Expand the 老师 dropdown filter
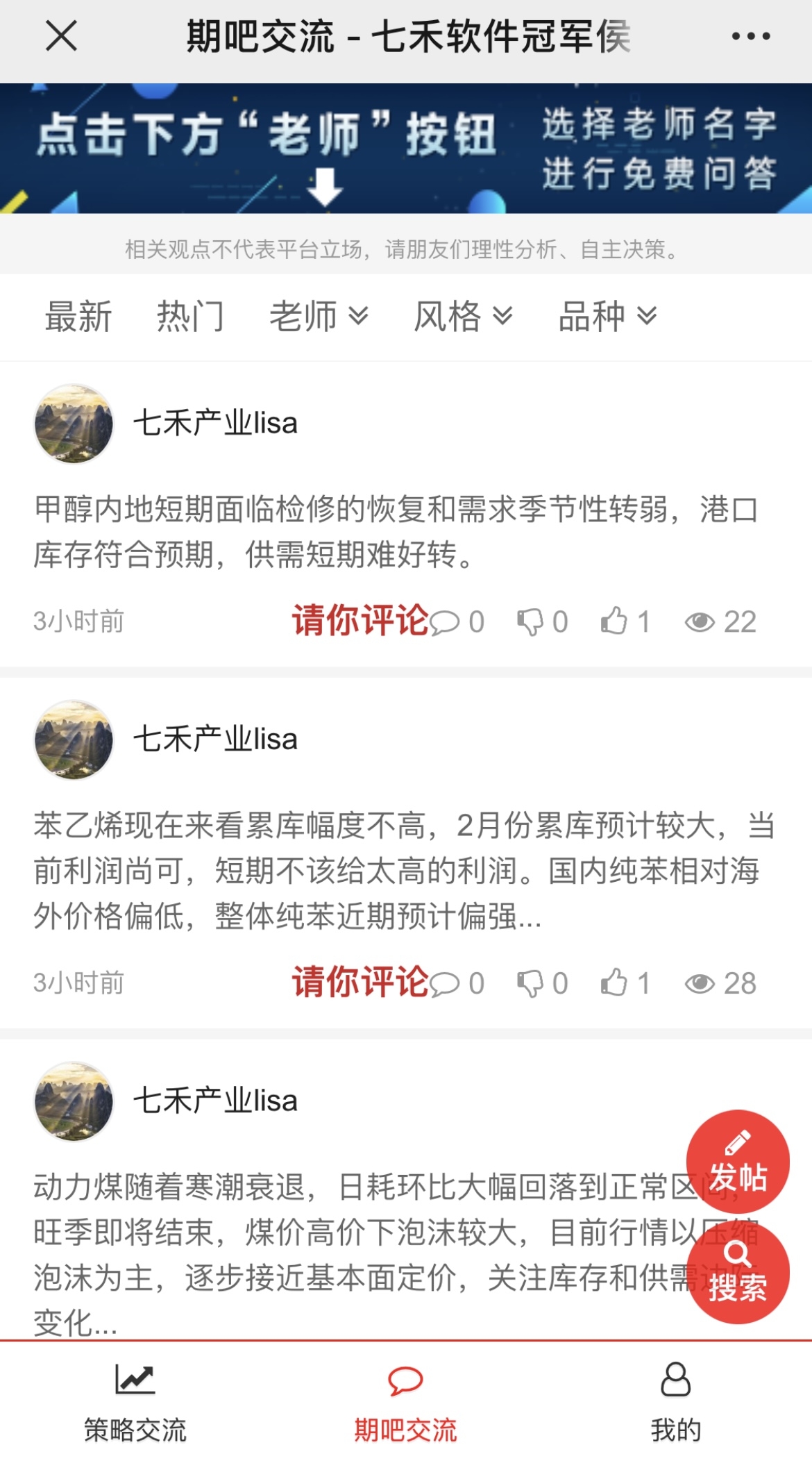The image size is (812, 1470). pos(318,317)
